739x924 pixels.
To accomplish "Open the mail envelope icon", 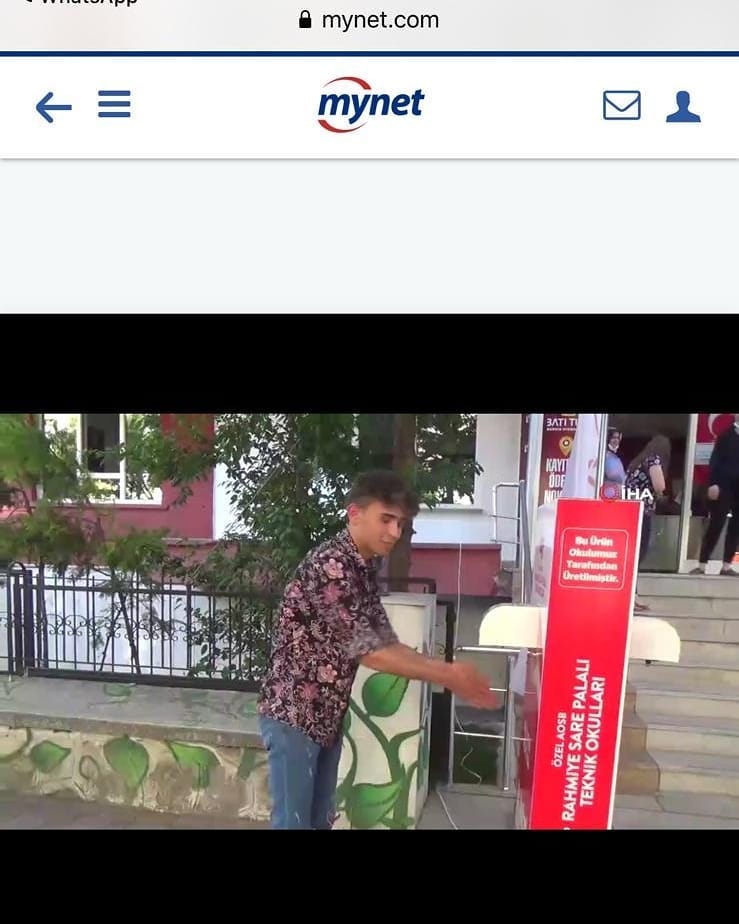I will pos(621,105).
